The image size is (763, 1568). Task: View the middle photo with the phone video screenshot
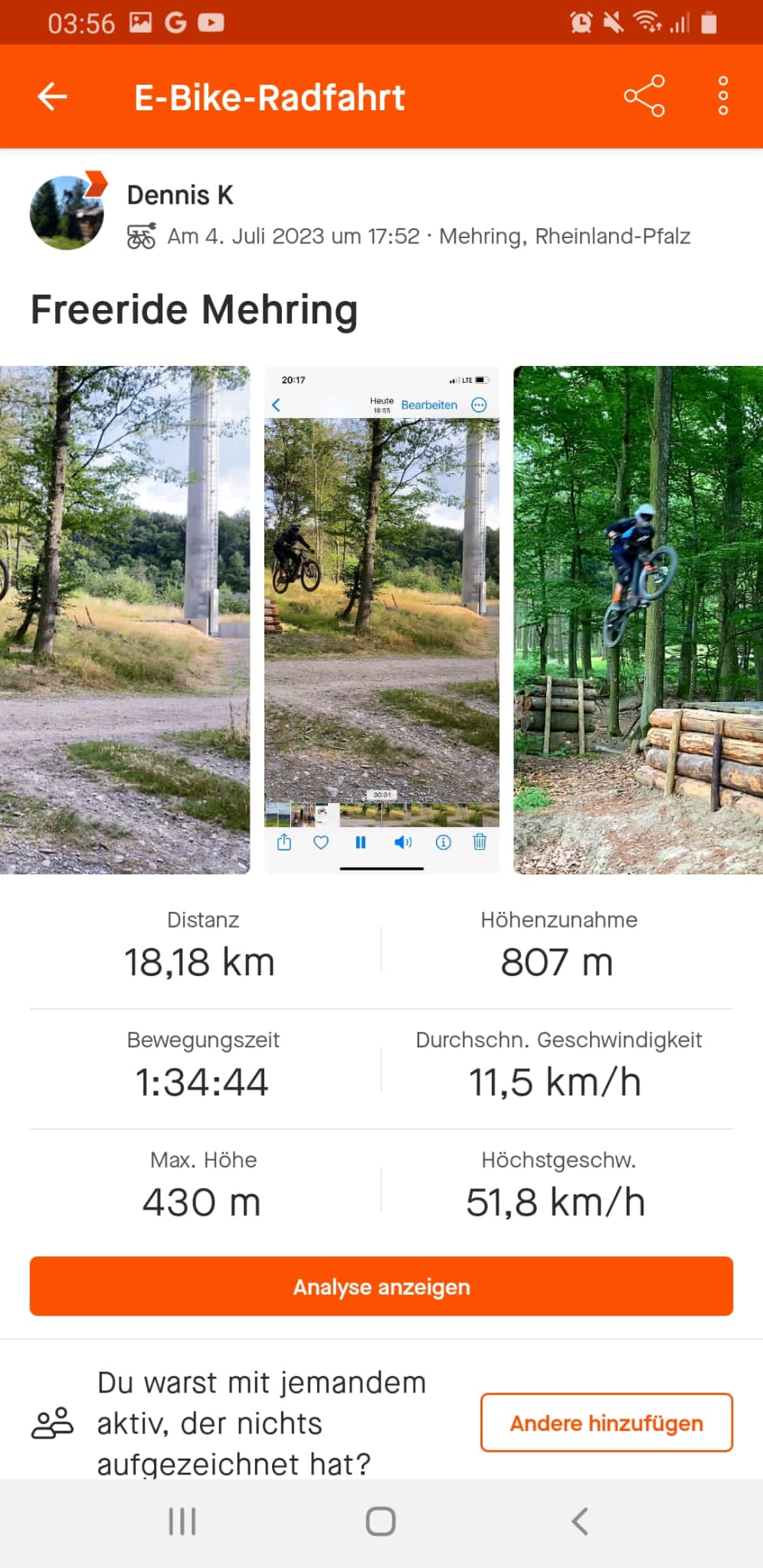coord(381,619)
